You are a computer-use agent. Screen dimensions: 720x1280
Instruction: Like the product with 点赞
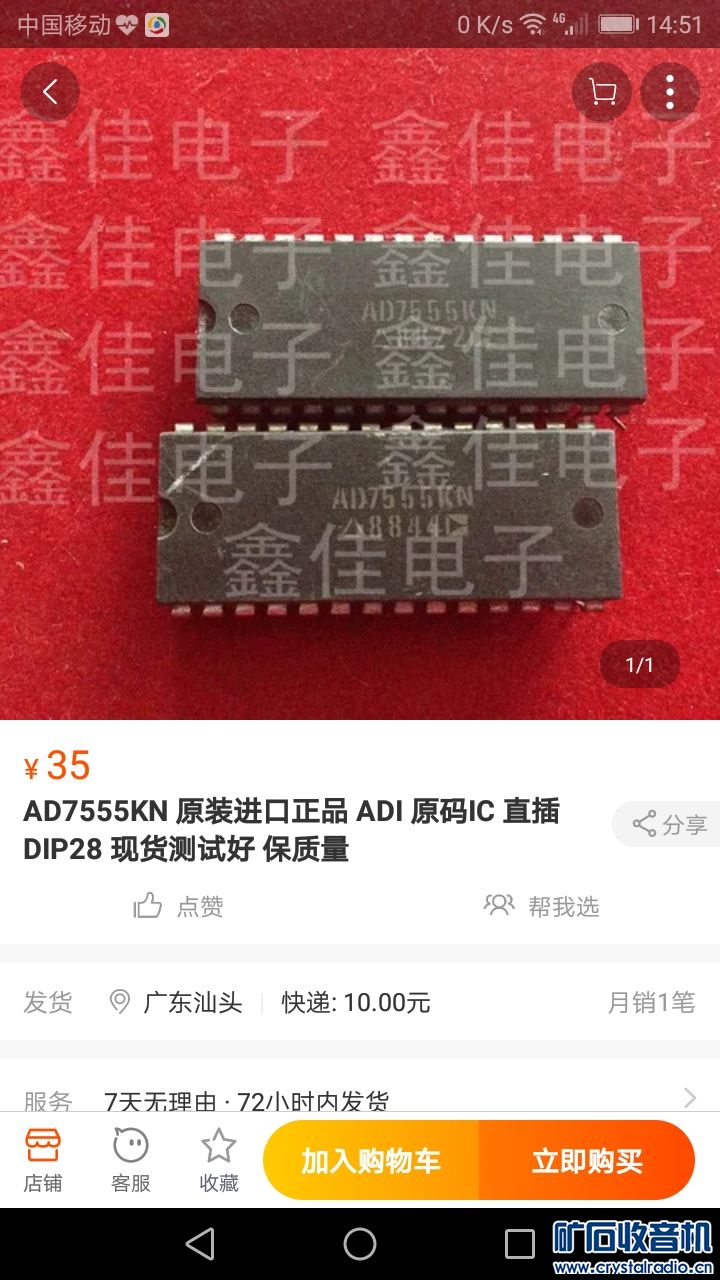point(178,906)
